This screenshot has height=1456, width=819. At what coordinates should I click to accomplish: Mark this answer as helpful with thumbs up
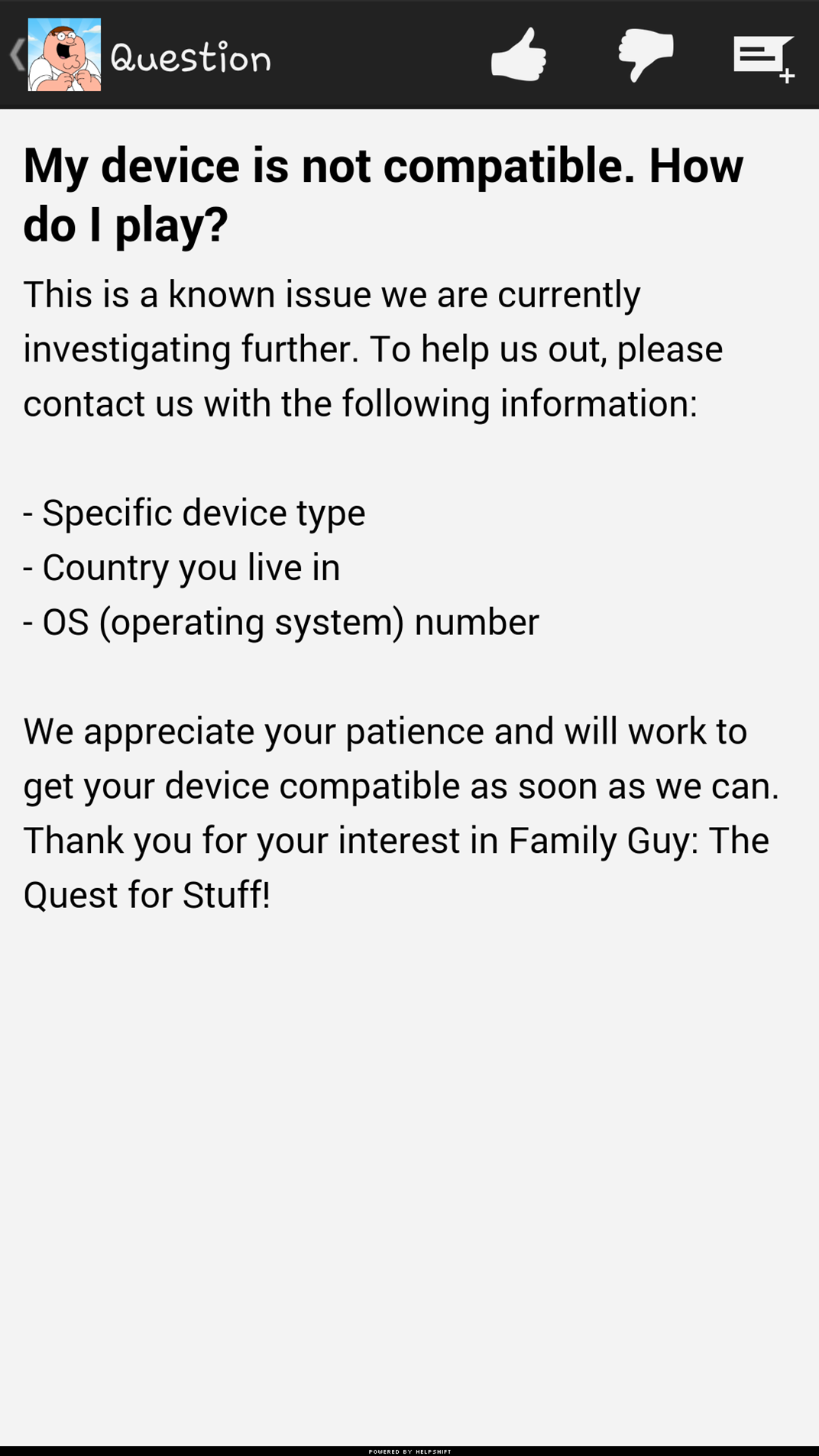pos(519,54)
